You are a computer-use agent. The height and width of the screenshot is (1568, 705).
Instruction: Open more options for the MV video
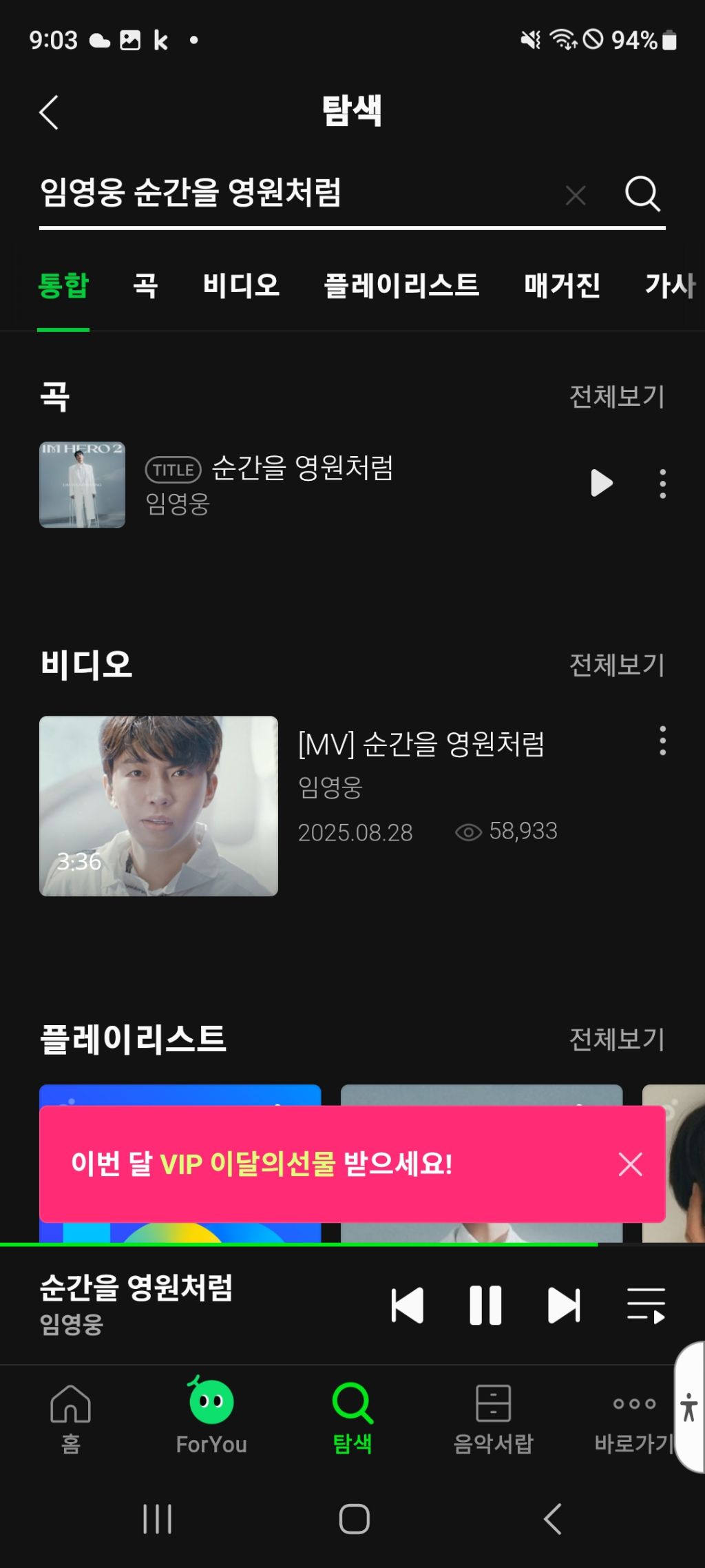click(662, 741)
